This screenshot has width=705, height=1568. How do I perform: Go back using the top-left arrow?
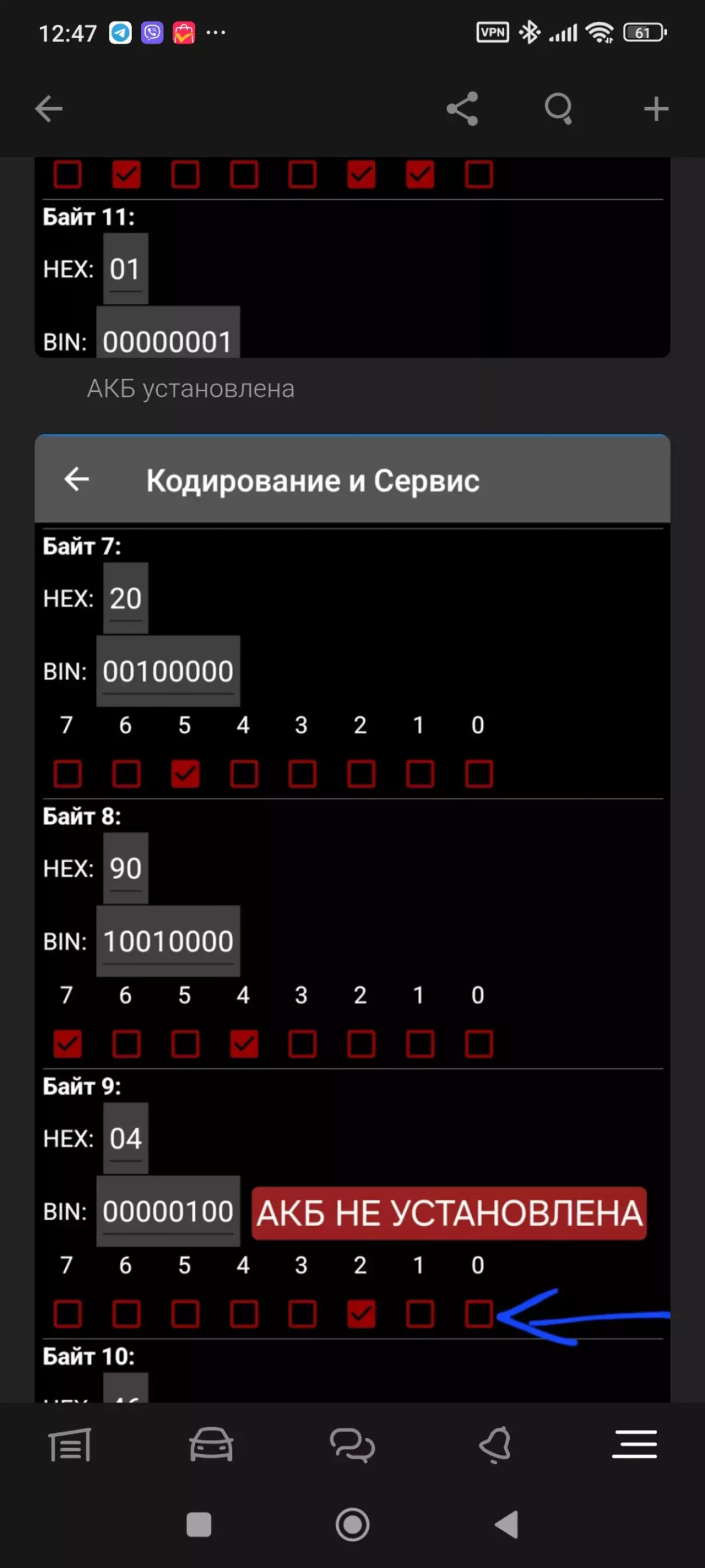coord(48,109)
